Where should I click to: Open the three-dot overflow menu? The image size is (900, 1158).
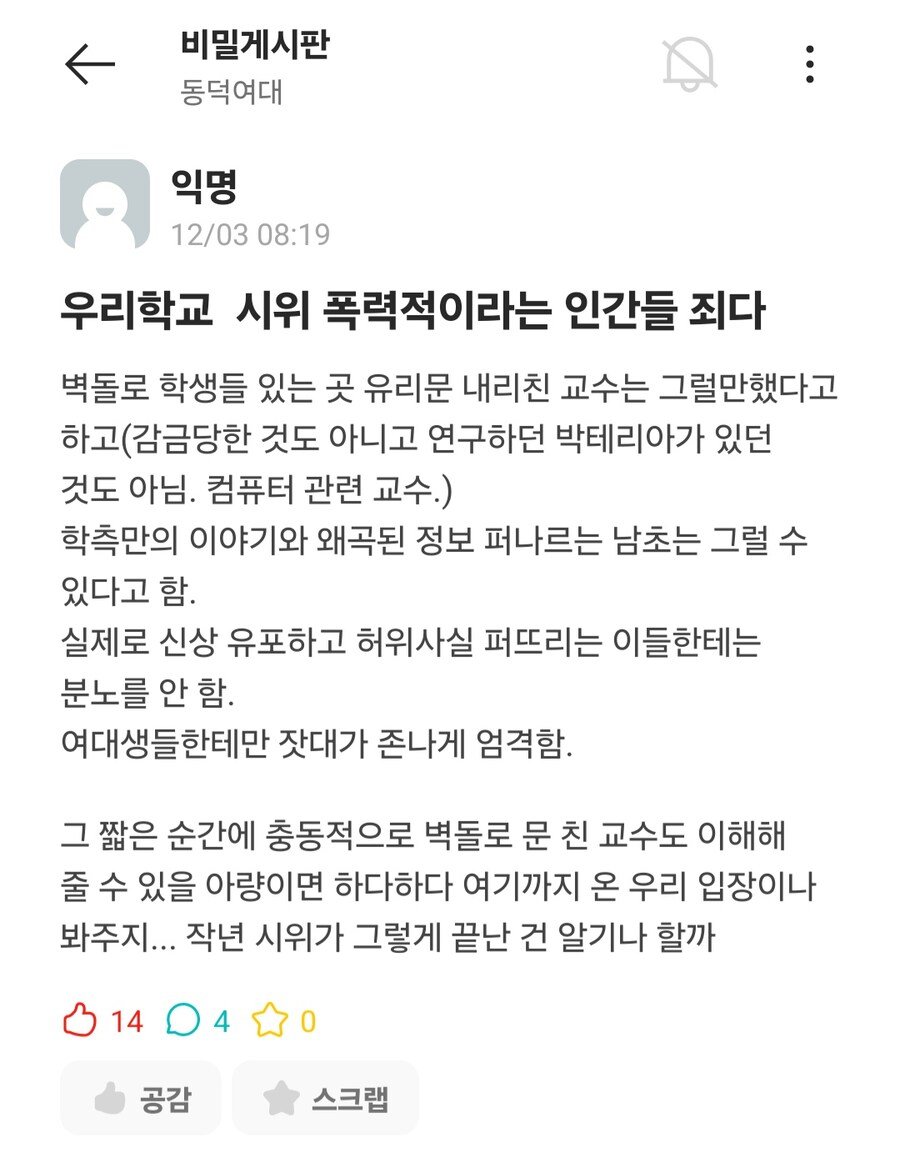[809, 65]
